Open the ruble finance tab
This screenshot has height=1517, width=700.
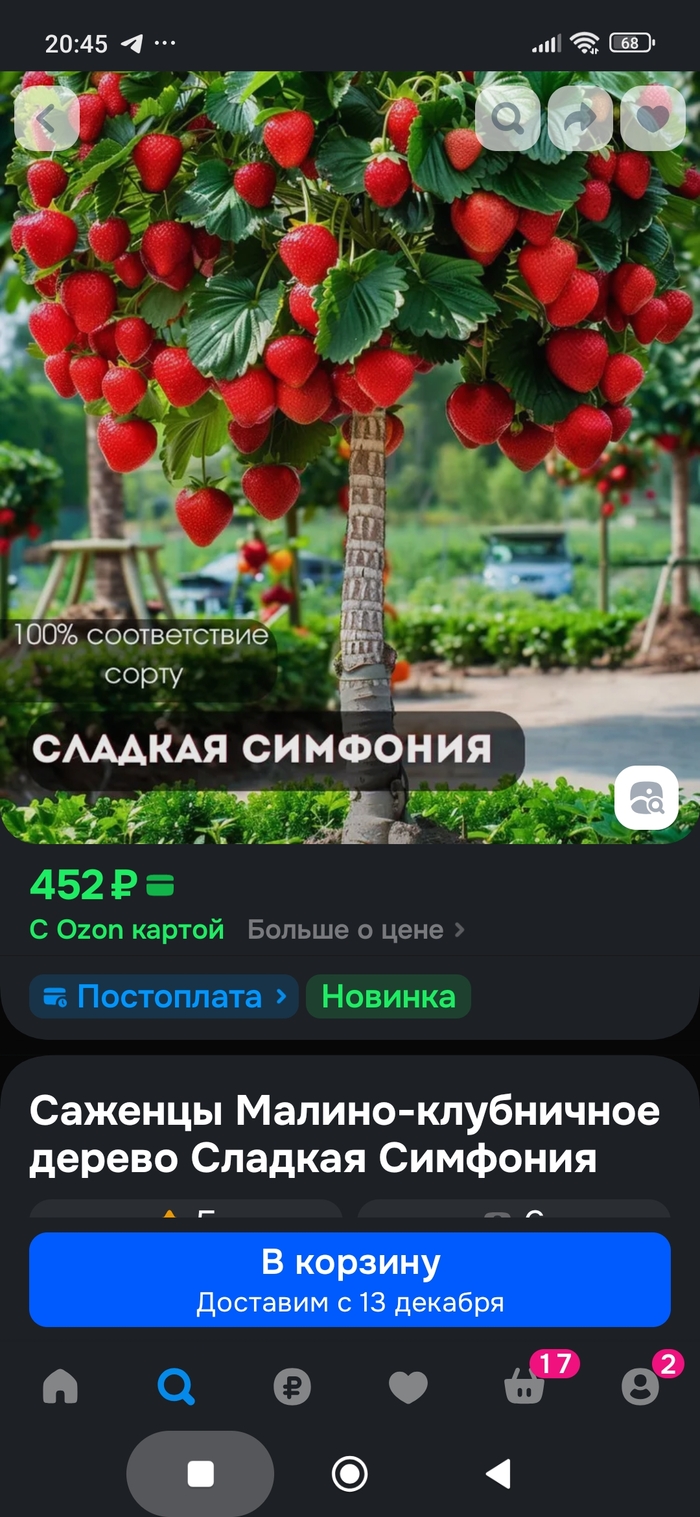click(292, 1387)
